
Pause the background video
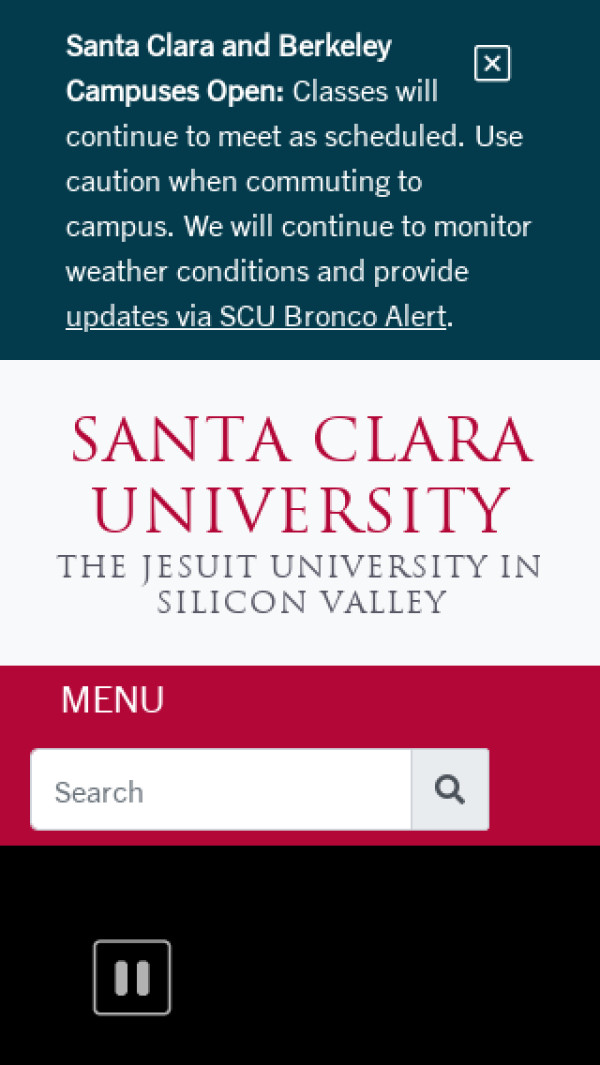click(x=132, y=978)
